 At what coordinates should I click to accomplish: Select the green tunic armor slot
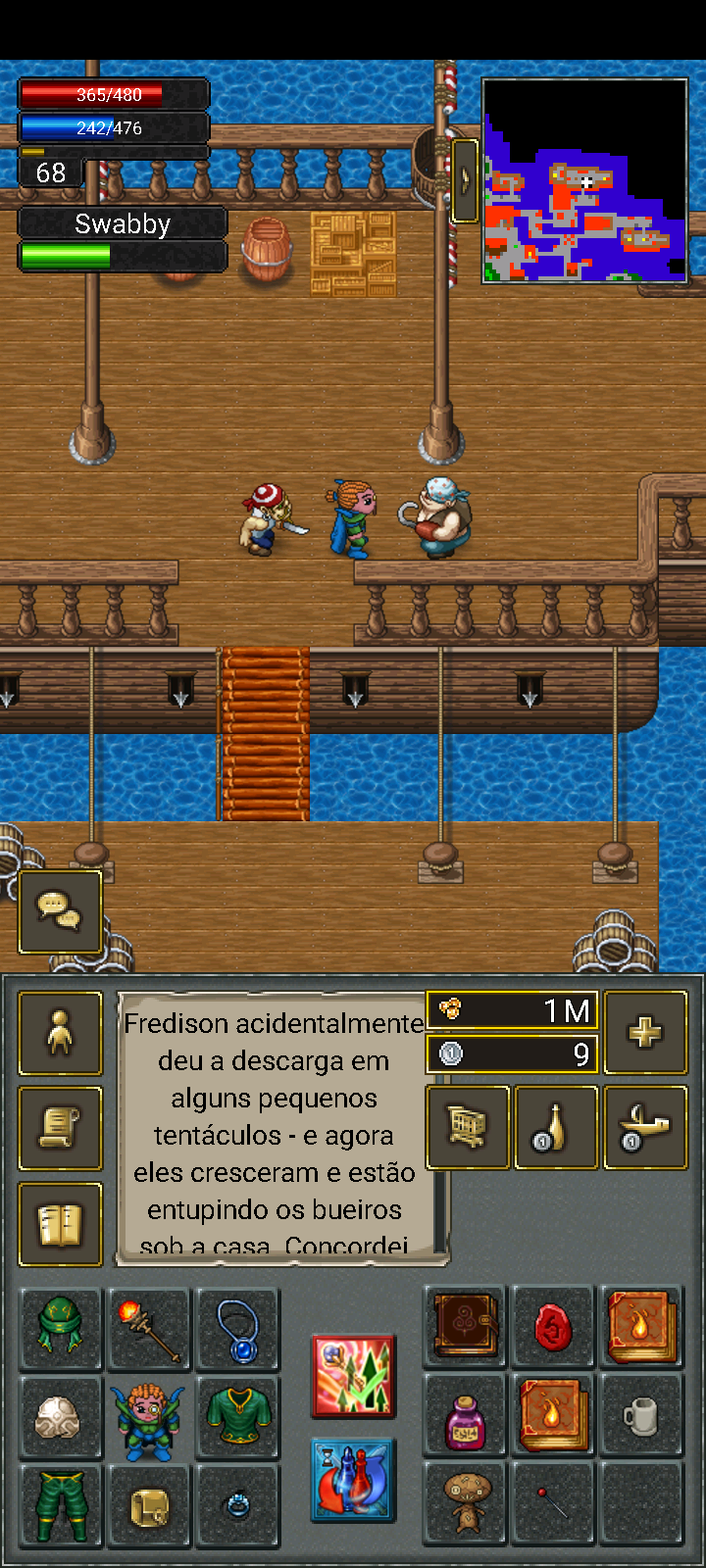238,1417
